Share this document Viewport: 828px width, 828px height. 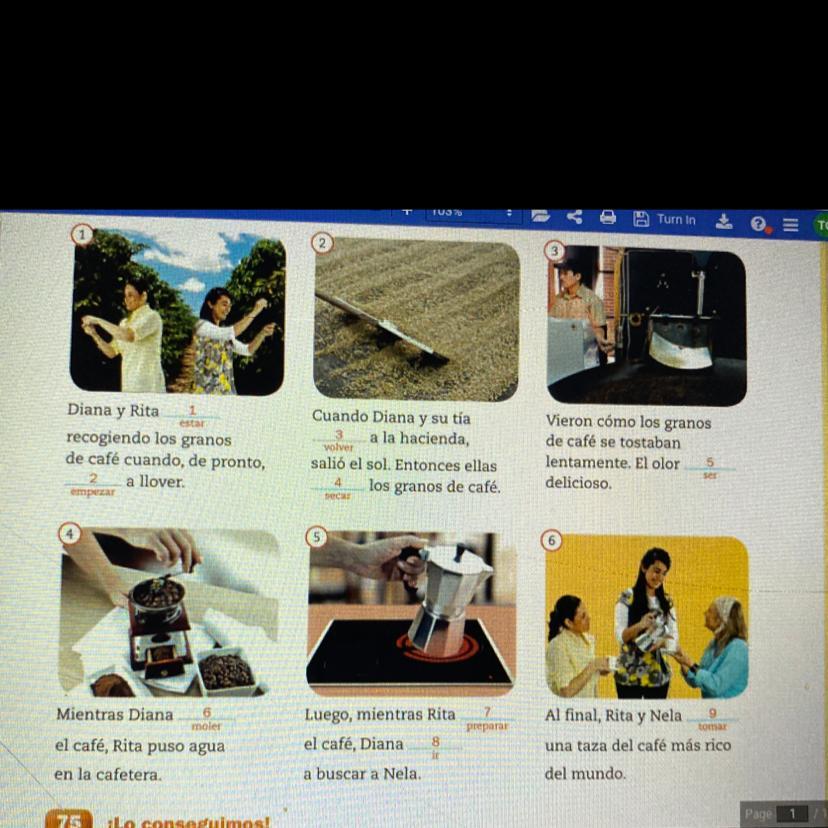tap(574, 217)
